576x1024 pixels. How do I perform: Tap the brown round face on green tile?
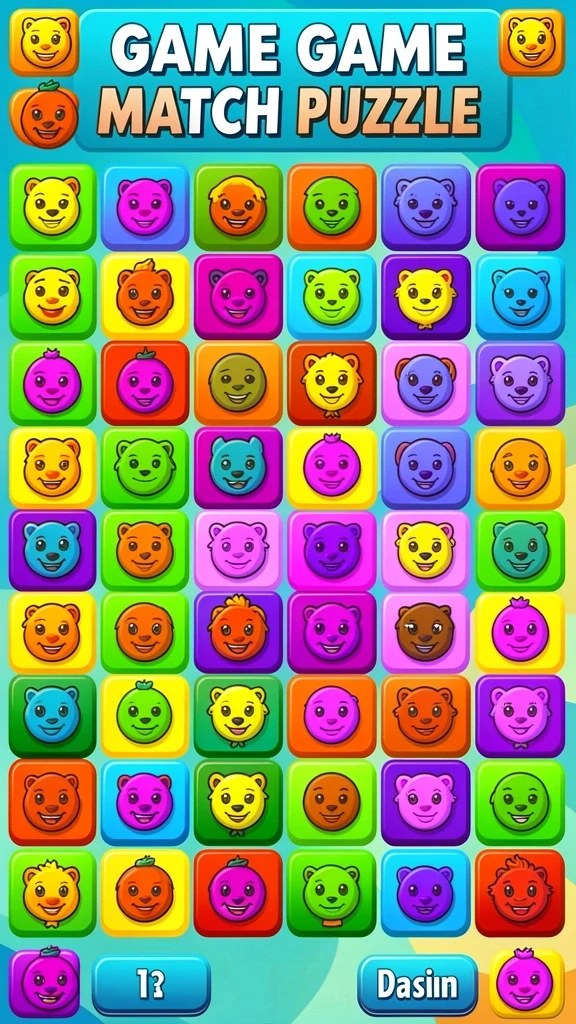332,802
